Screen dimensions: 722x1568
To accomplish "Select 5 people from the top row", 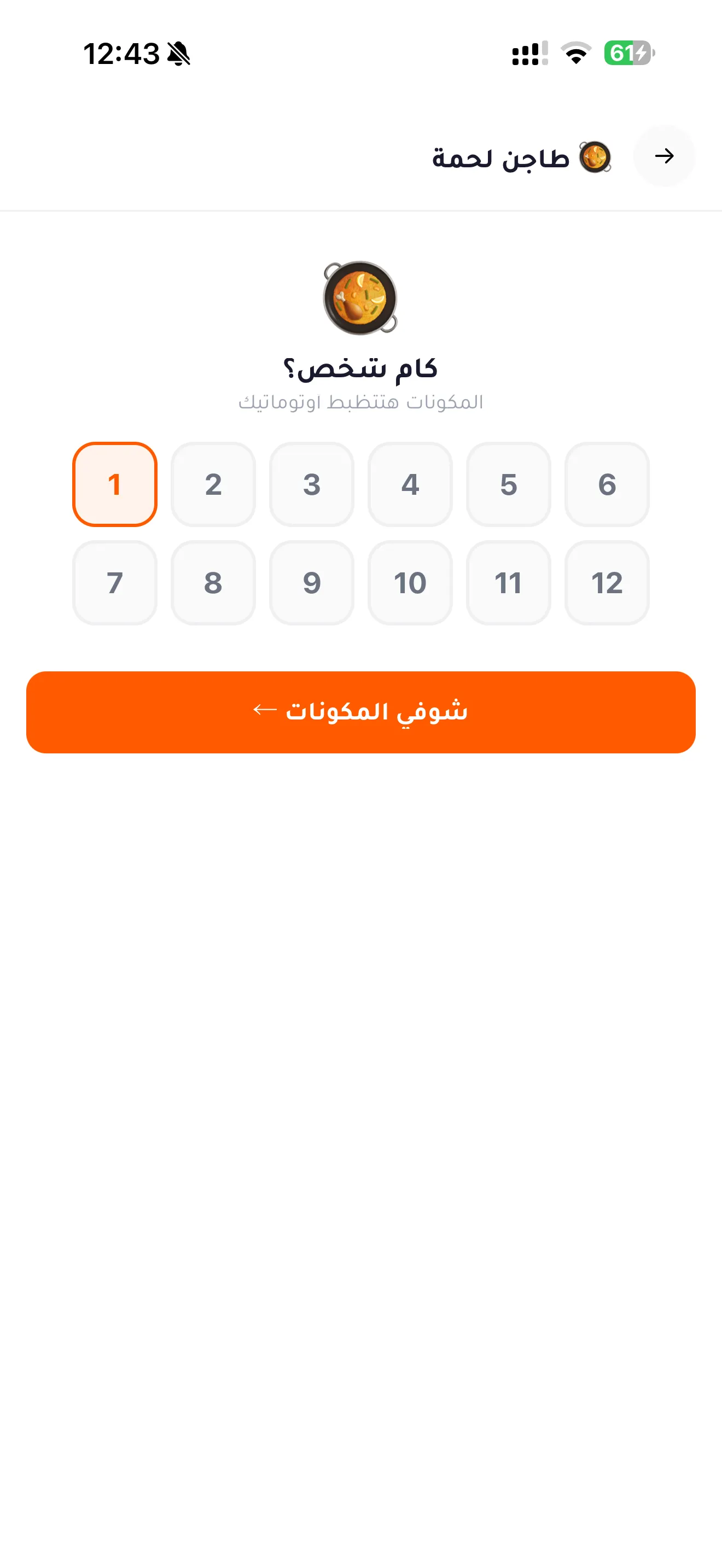I will pyautogui.click(x=508, y=484).
